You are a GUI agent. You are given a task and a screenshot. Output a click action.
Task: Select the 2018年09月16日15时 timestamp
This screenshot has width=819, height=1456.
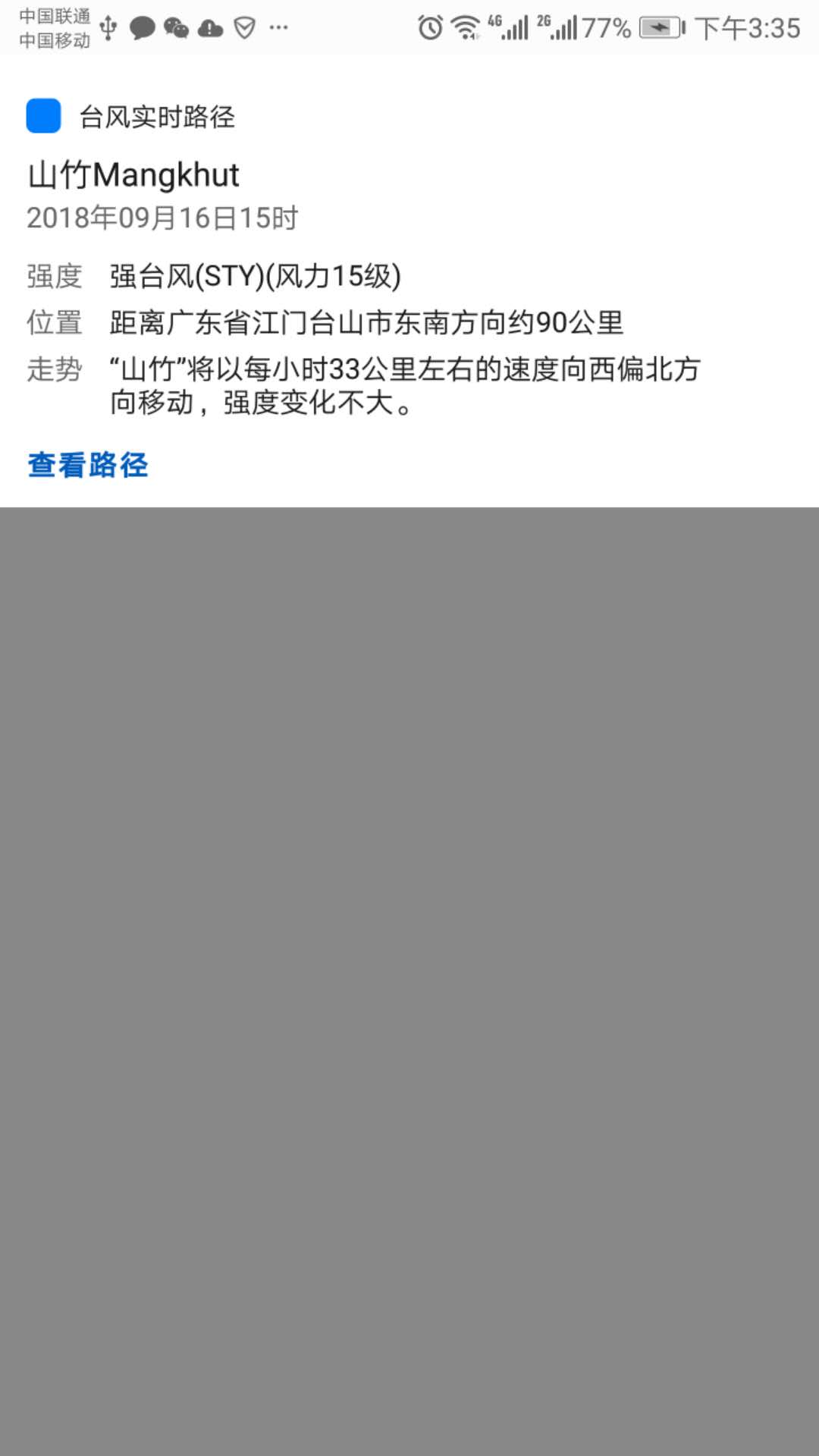pyautogui.click(x=162, y=218)
